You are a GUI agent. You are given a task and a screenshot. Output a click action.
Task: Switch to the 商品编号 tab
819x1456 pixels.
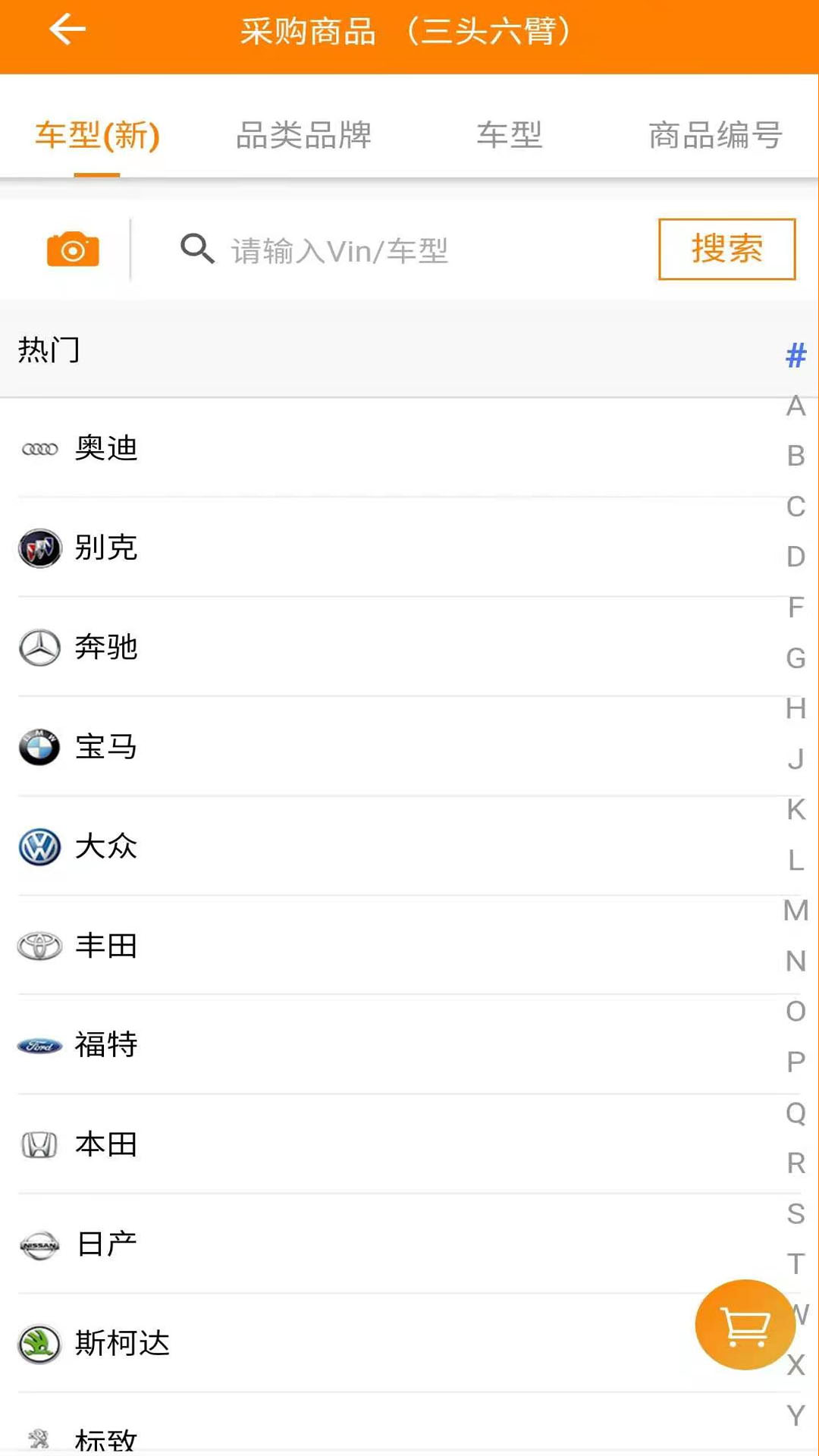(x=715, y=136)
